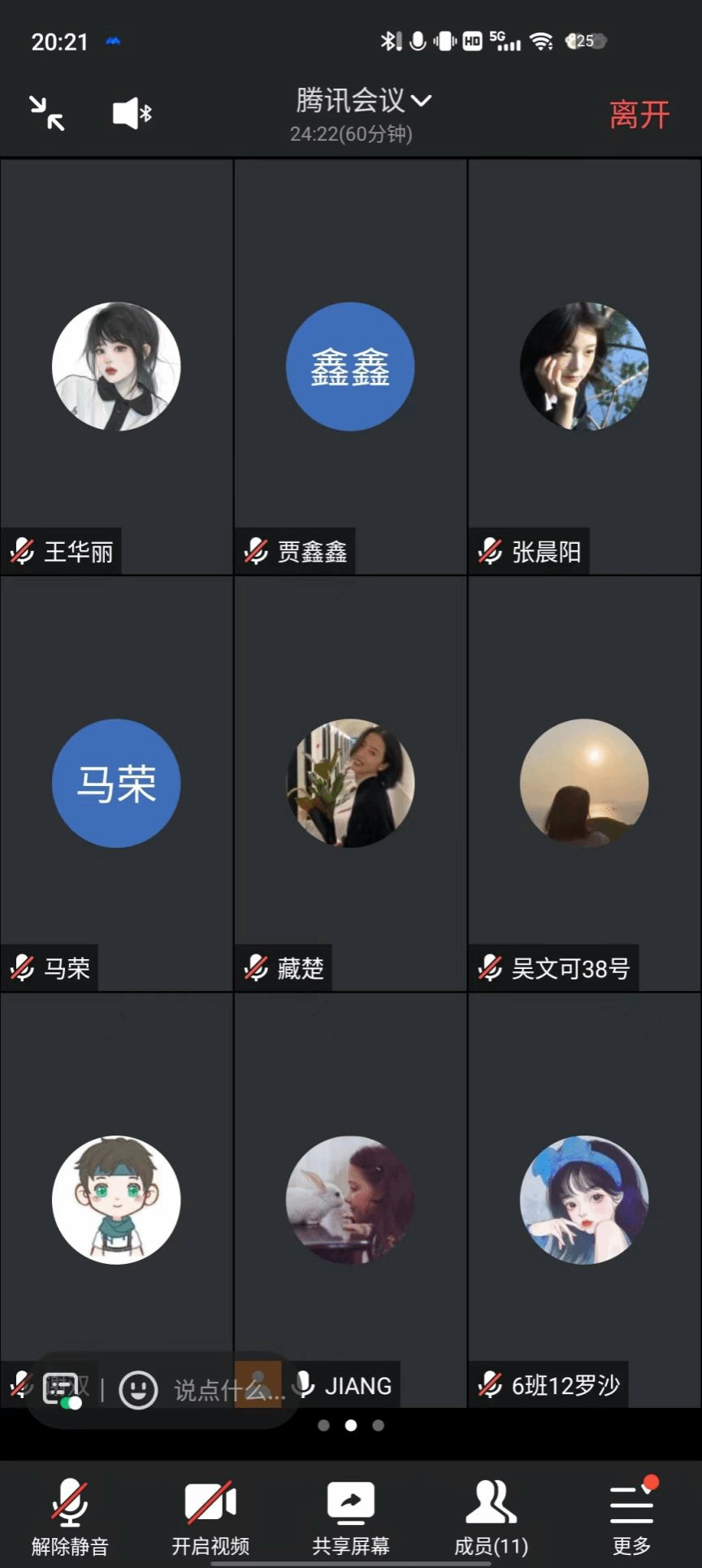Start 共享屏幕 screen sharing

coord(350,1515)
